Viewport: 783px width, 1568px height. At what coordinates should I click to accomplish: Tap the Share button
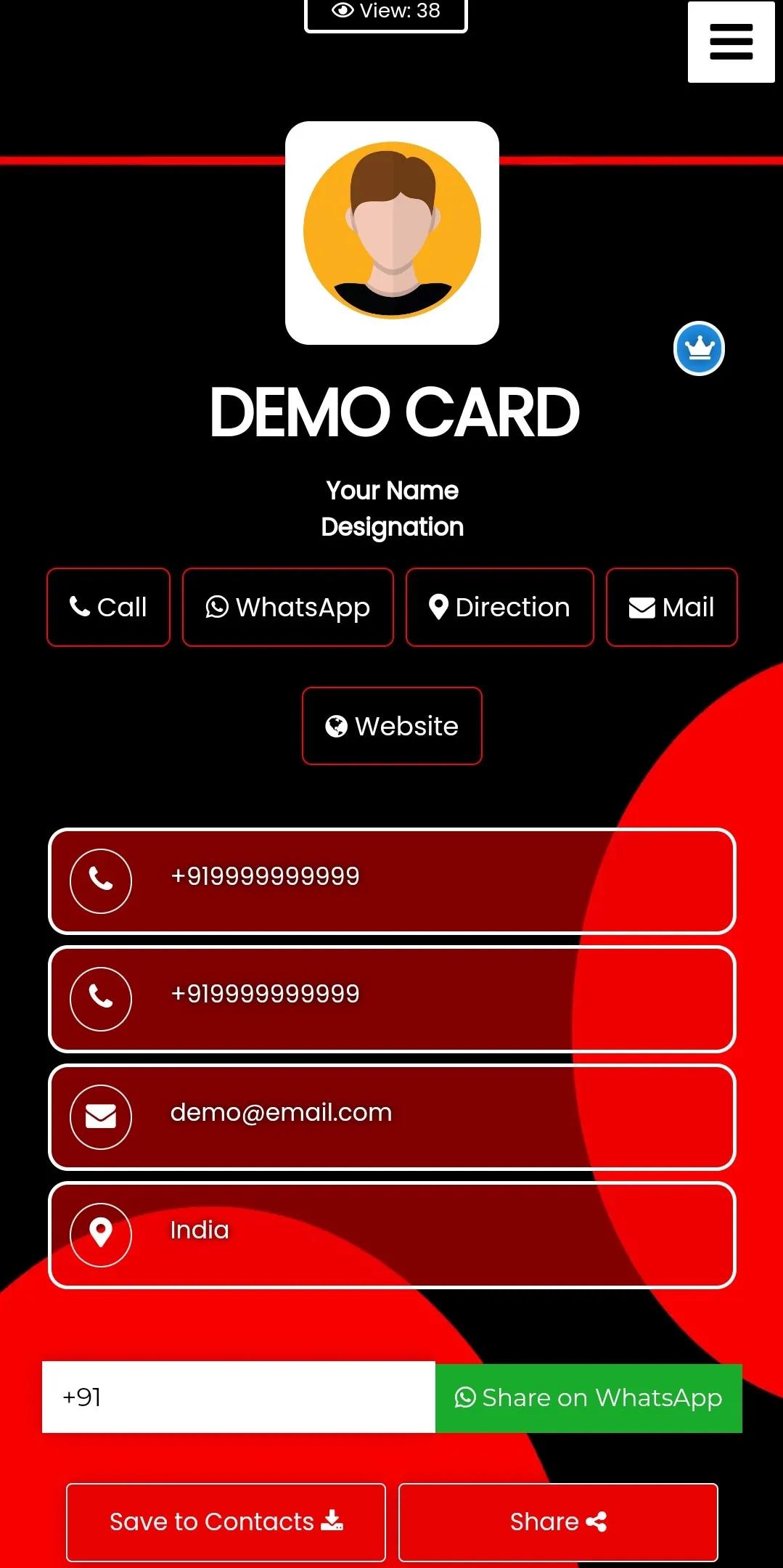558,1522
